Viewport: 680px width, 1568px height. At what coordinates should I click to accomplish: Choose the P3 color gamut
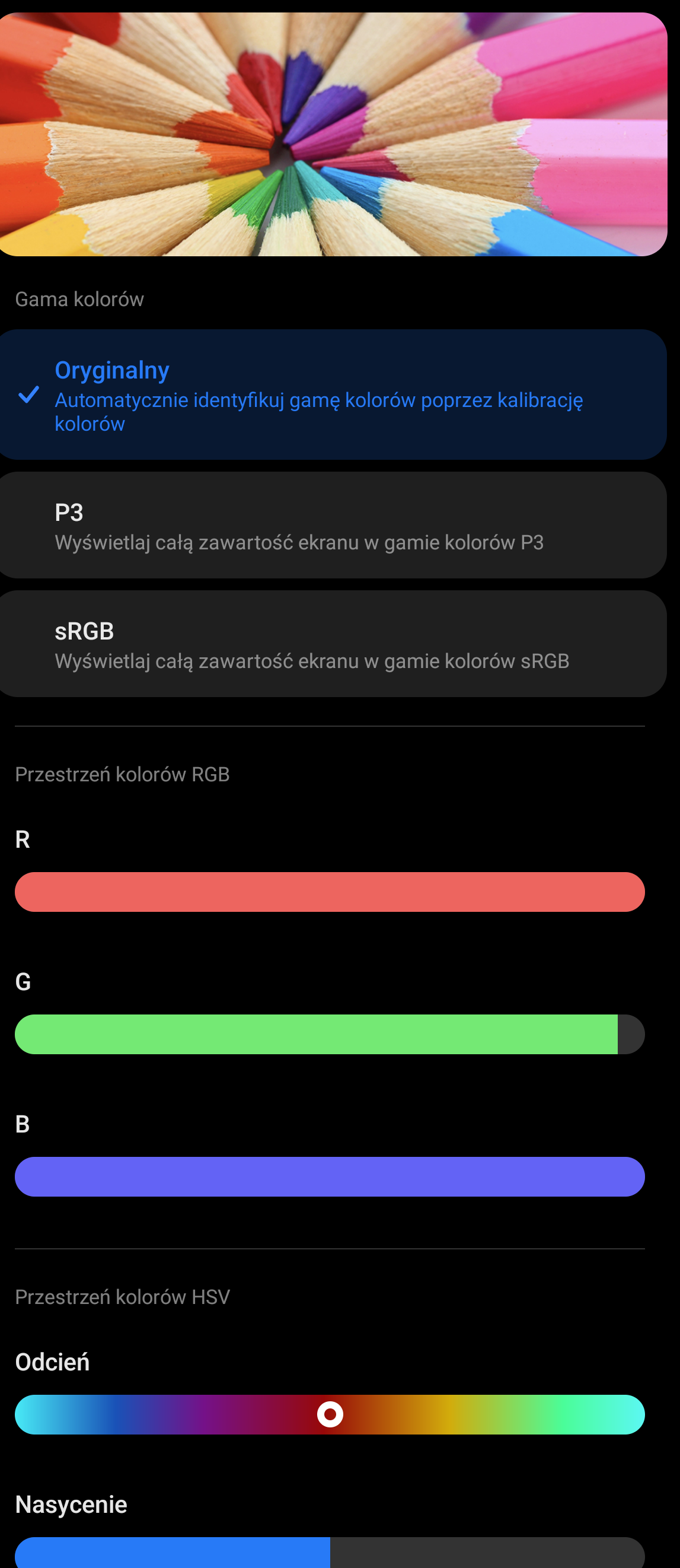point(331,525)
